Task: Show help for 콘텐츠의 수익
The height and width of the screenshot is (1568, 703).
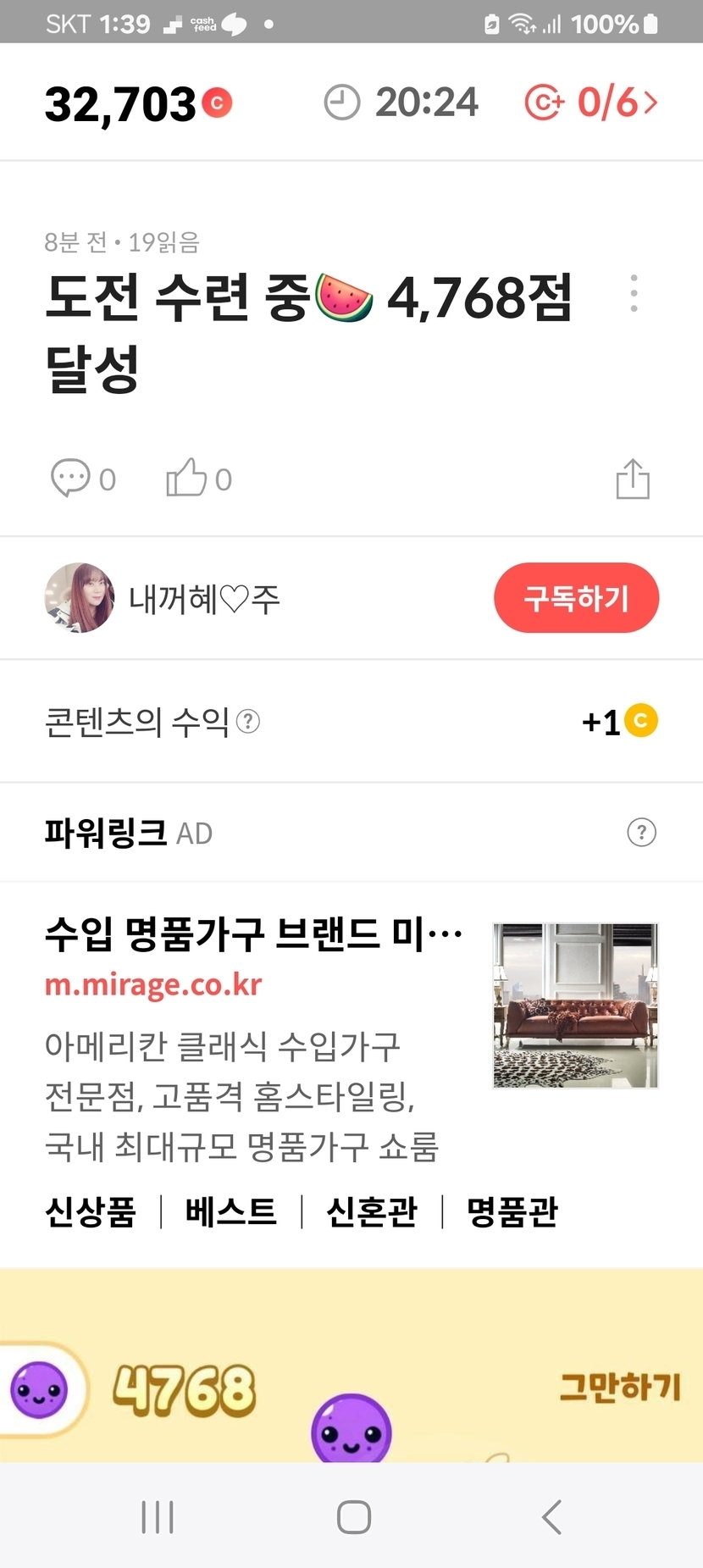Action: (248, 722)
